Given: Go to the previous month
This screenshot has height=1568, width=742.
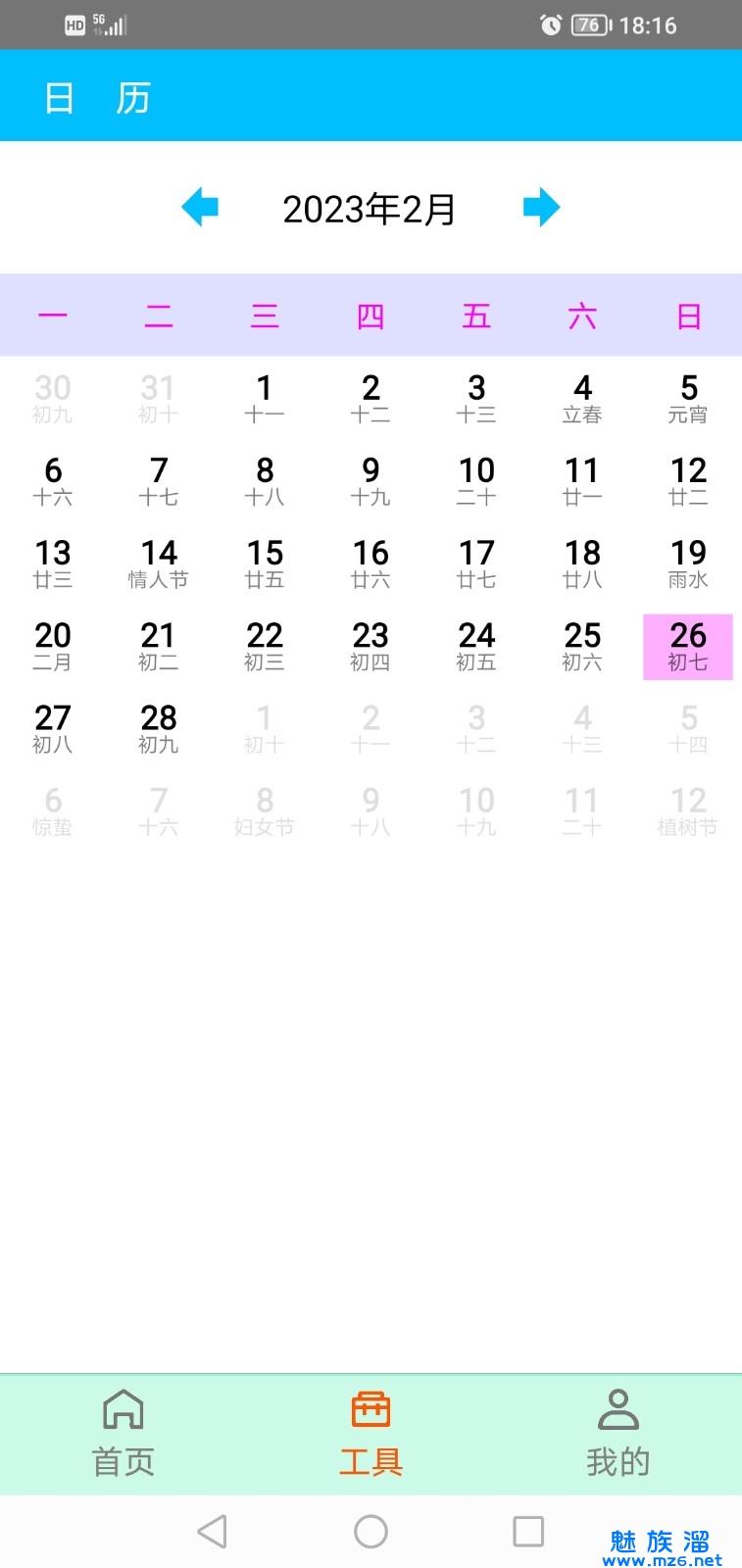Looking at the screenshot, I should [x=200, y=207].
